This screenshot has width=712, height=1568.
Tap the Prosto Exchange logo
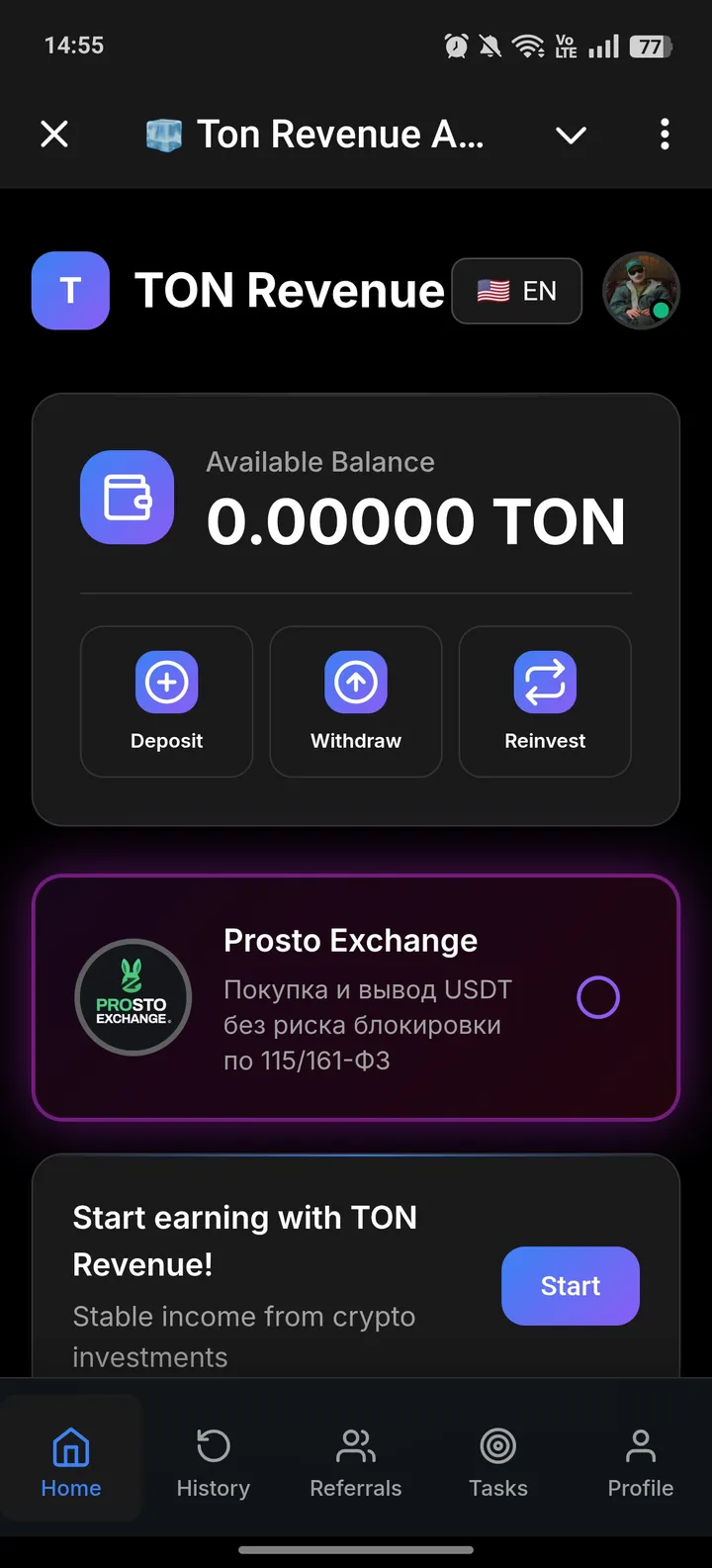(133, 997)
